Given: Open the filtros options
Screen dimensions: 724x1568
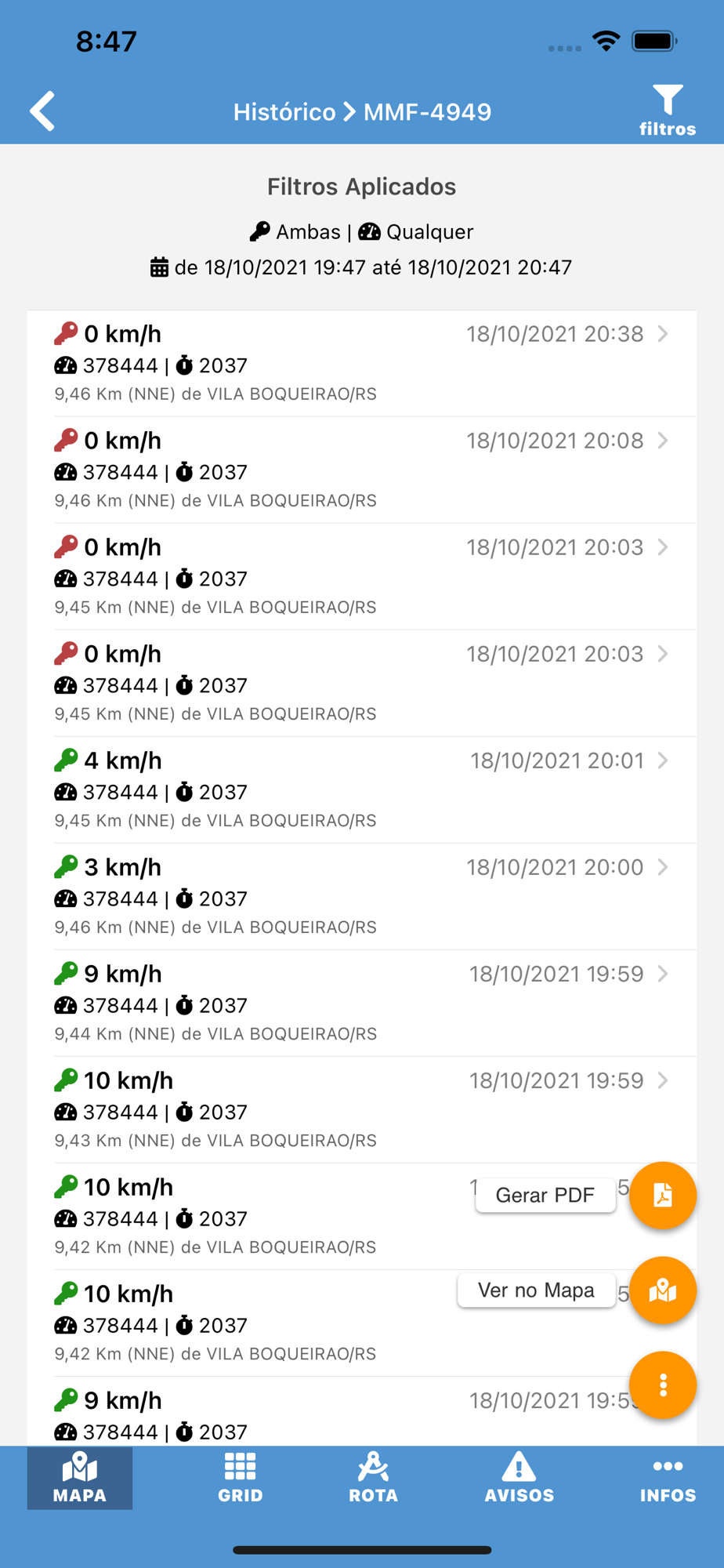Looking at the screenshot, I should tap(667, 111).
